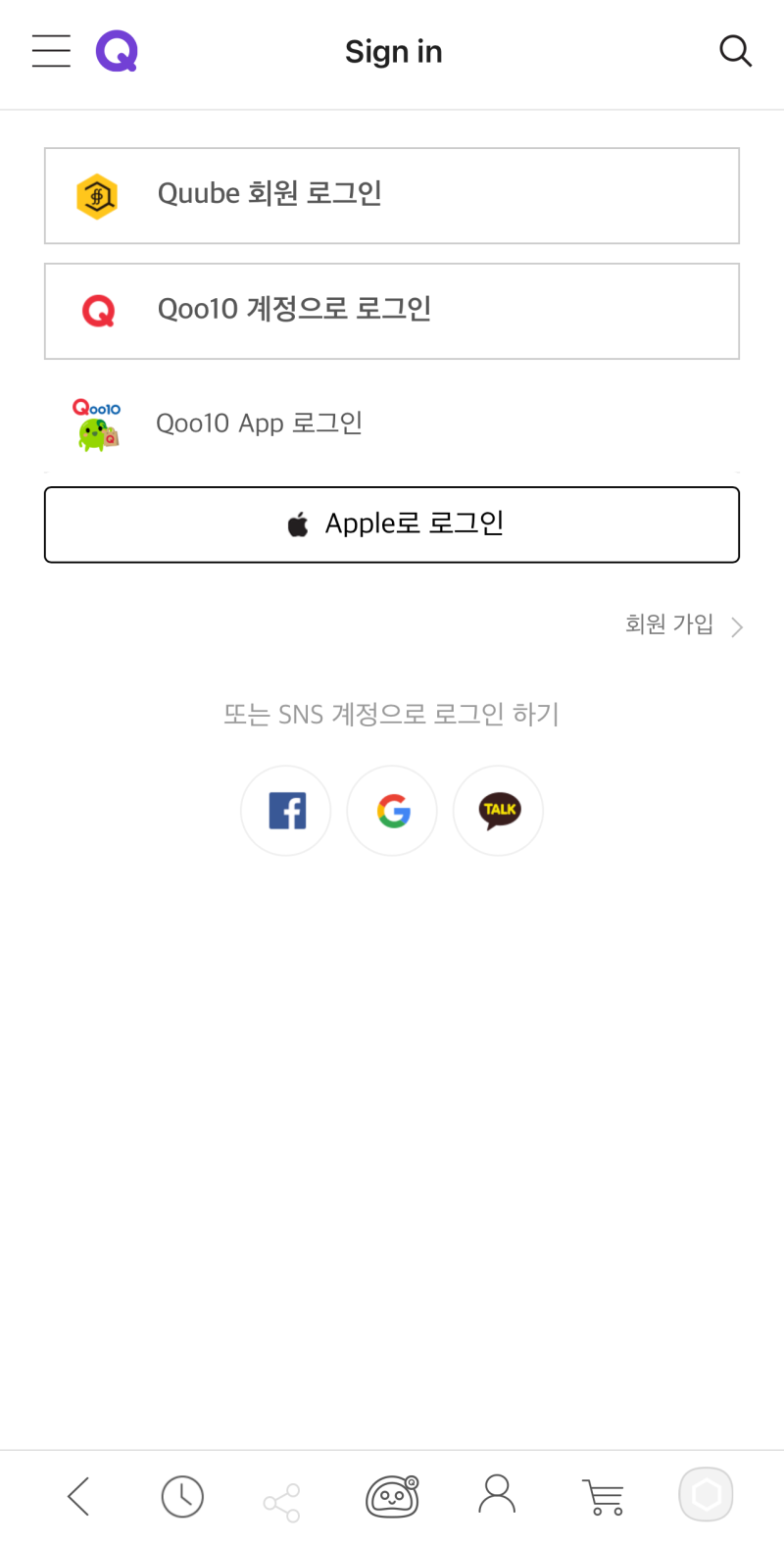Go back using the left arrow icon
784x1545 pixels.
click(x=78, y=1497)
